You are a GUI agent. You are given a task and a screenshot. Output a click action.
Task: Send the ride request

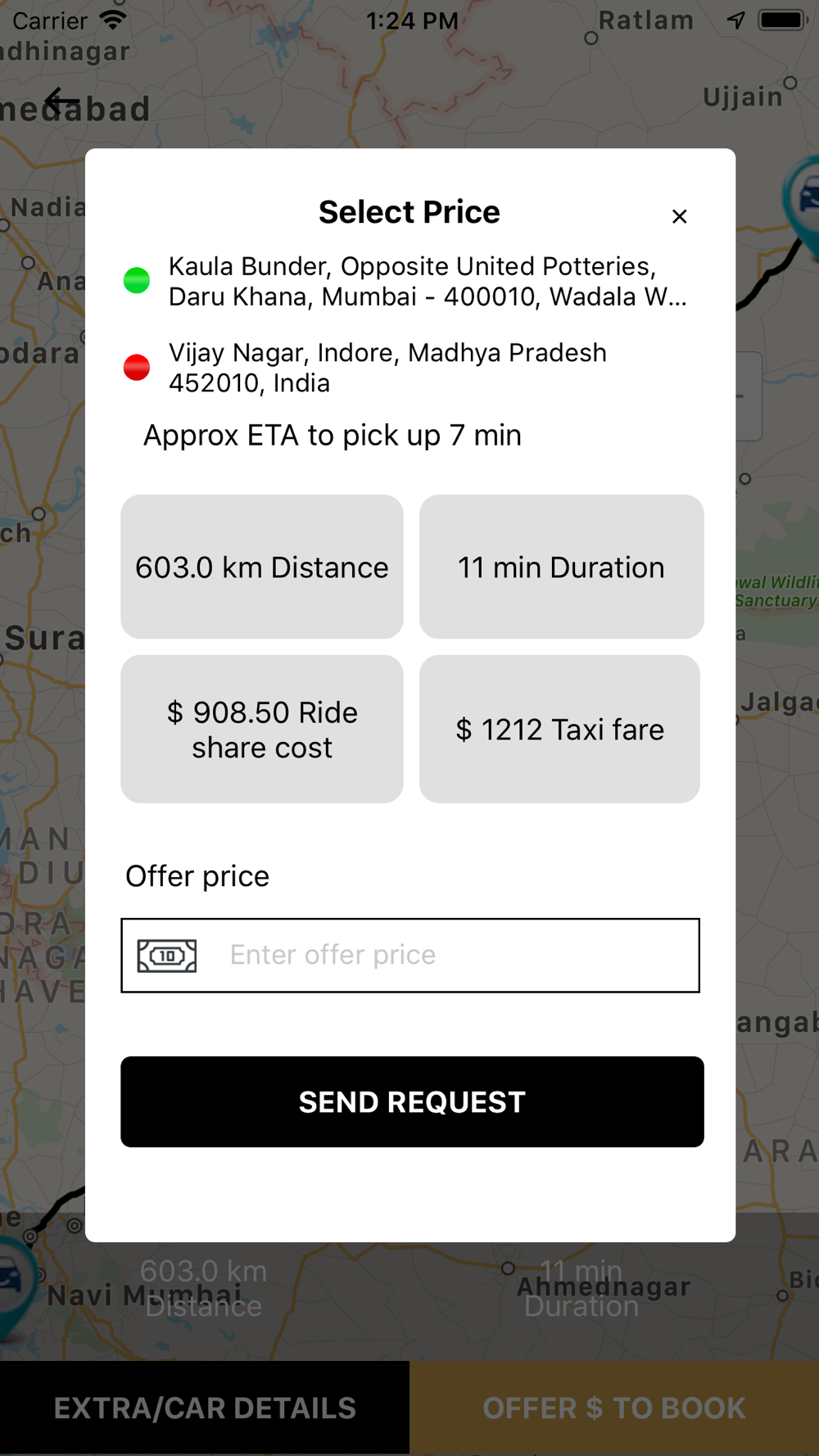[x=412, y=1101]
